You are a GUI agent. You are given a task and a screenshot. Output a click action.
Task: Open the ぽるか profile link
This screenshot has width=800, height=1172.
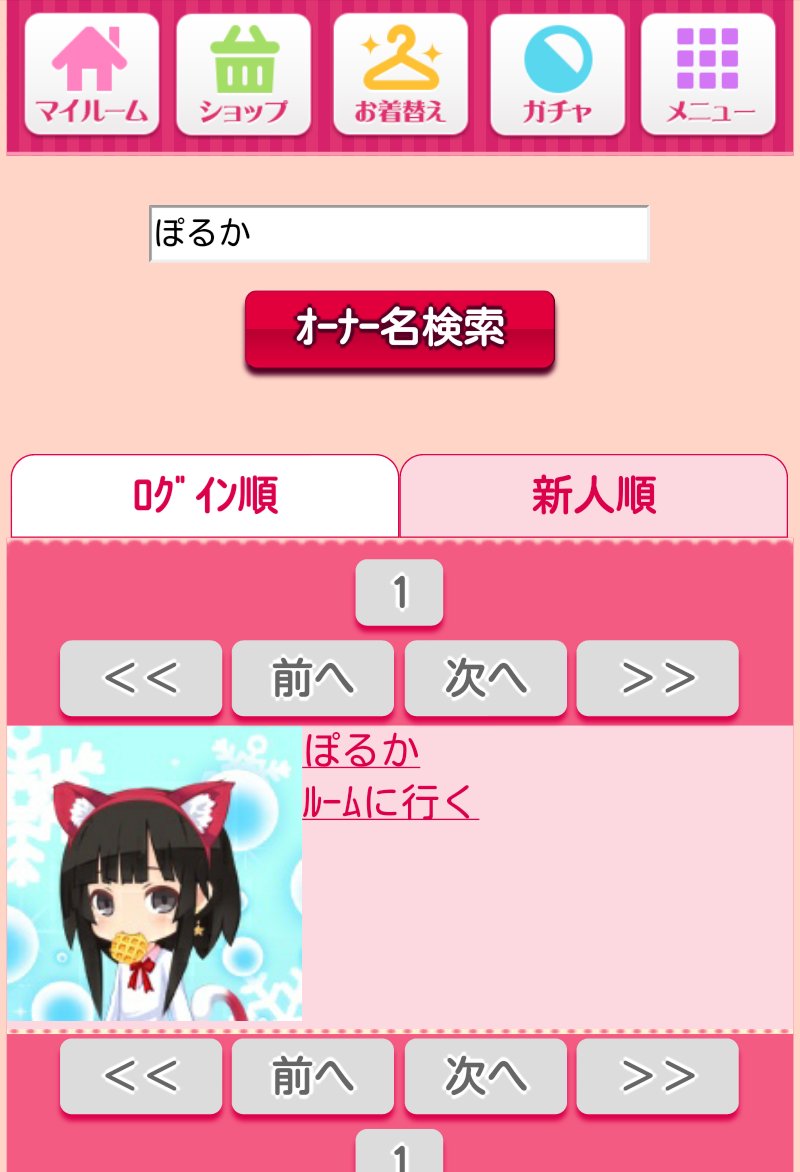coord(361,750)
